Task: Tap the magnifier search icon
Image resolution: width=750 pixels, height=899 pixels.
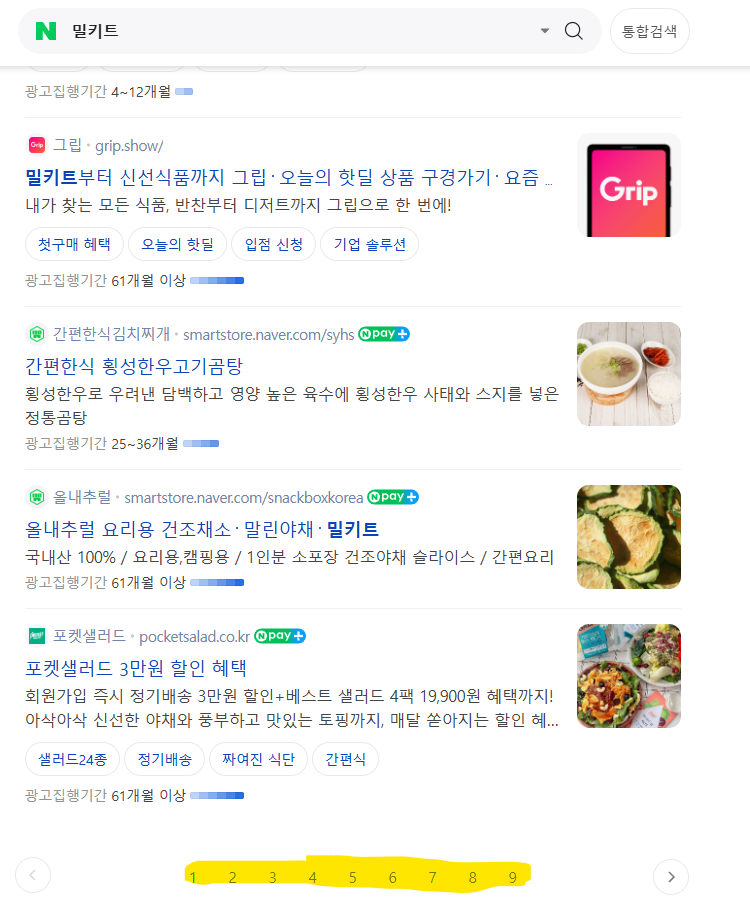Action: 574,31
